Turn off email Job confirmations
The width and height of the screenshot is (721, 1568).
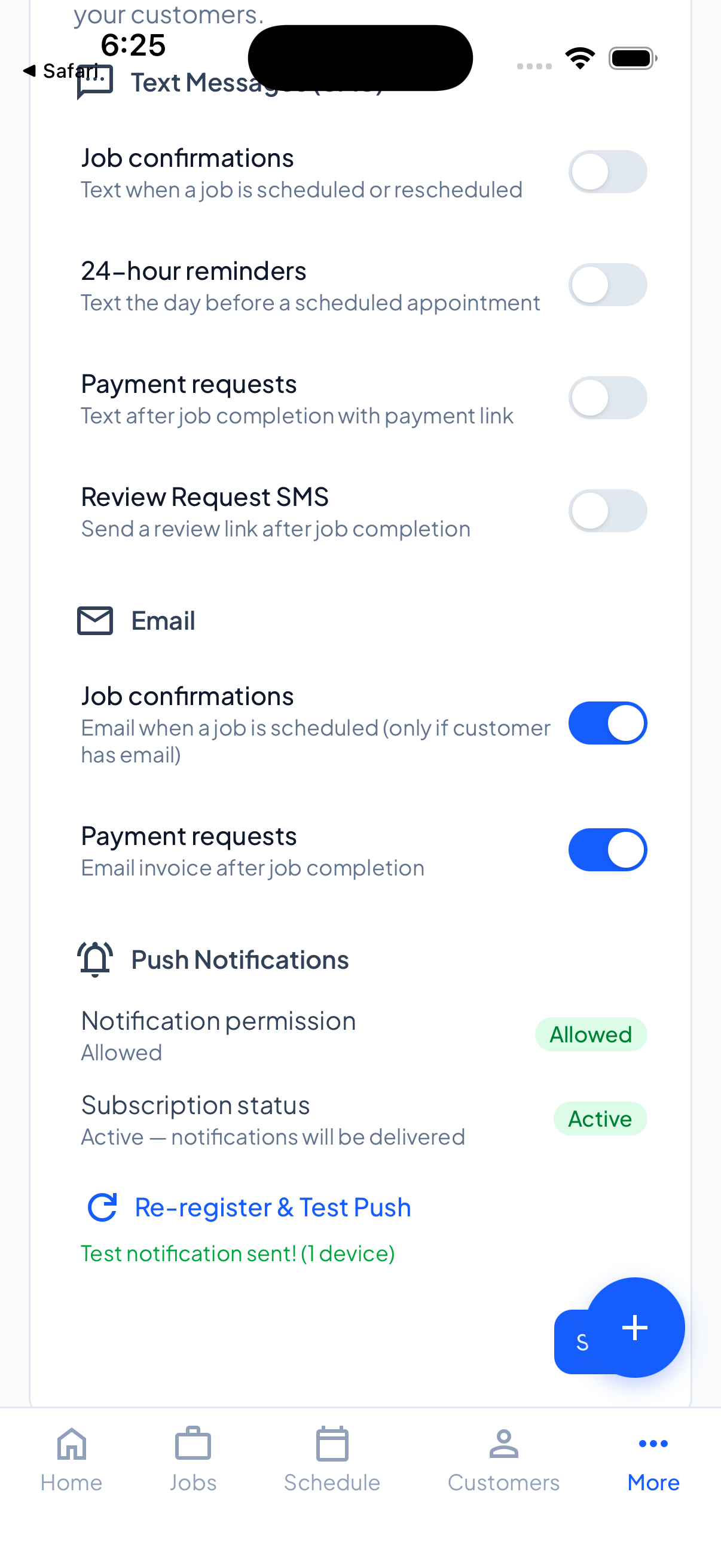click(x=607, y=722)
